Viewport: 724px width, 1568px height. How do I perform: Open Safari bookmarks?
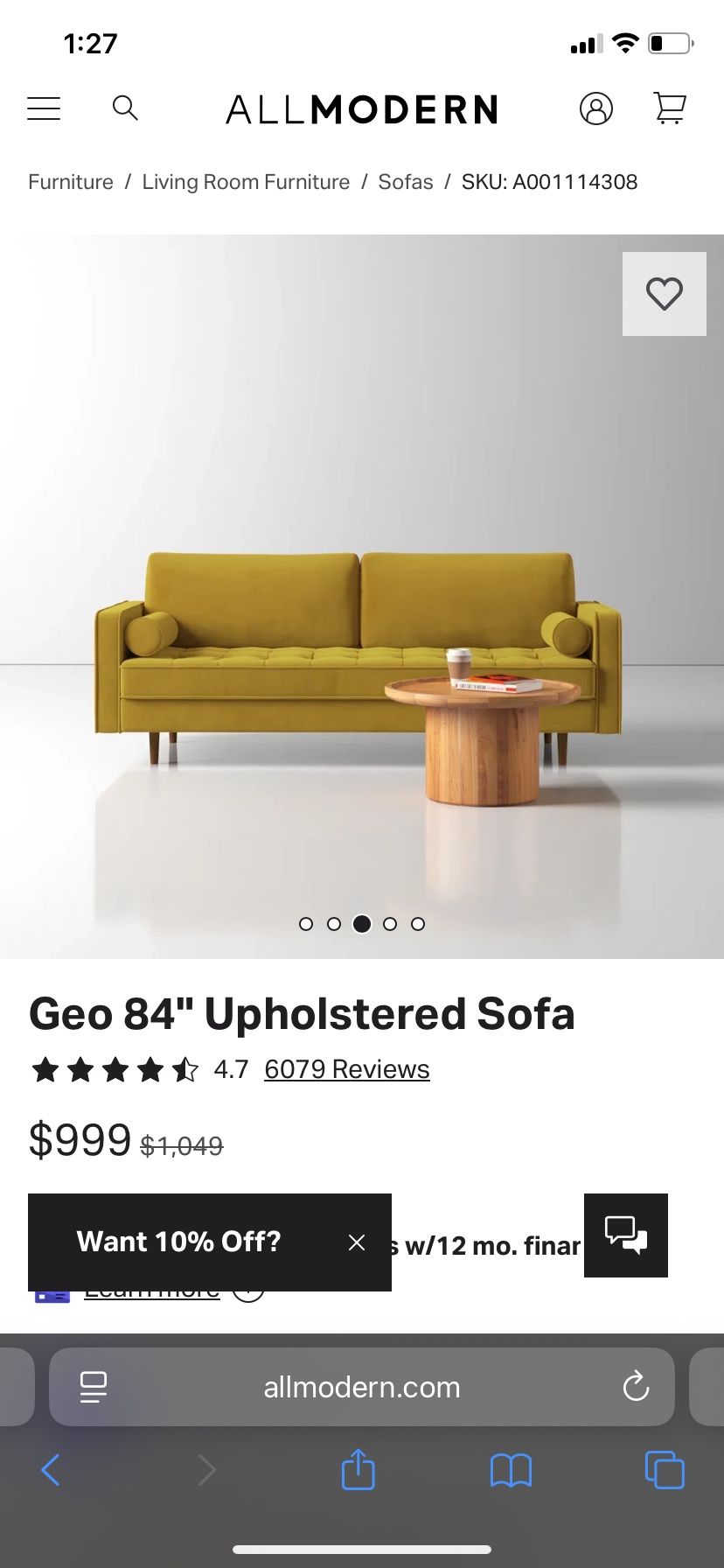point(511,1470)
